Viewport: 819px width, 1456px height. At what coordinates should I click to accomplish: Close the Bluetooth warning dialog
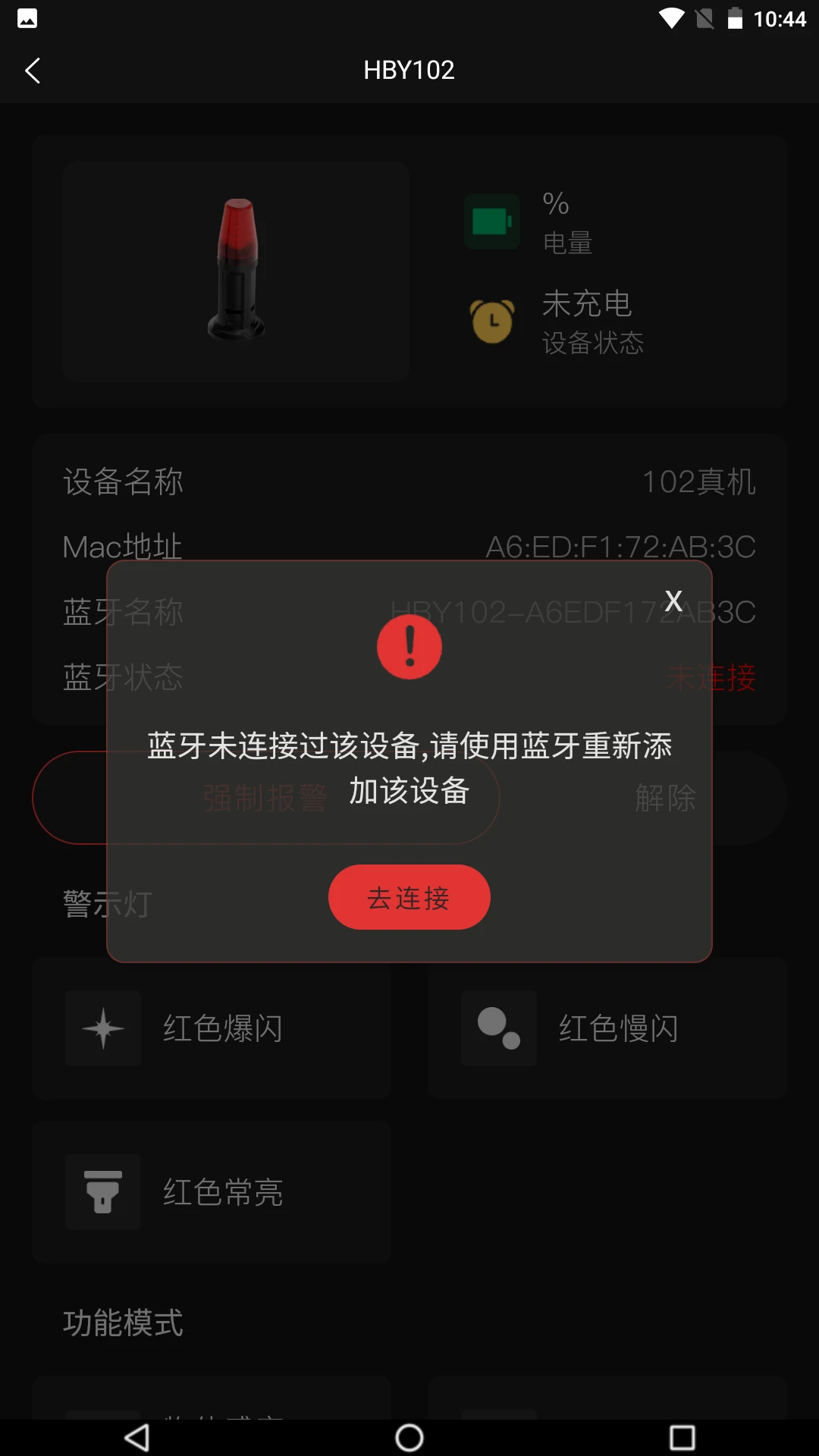(x=673, y=601)
